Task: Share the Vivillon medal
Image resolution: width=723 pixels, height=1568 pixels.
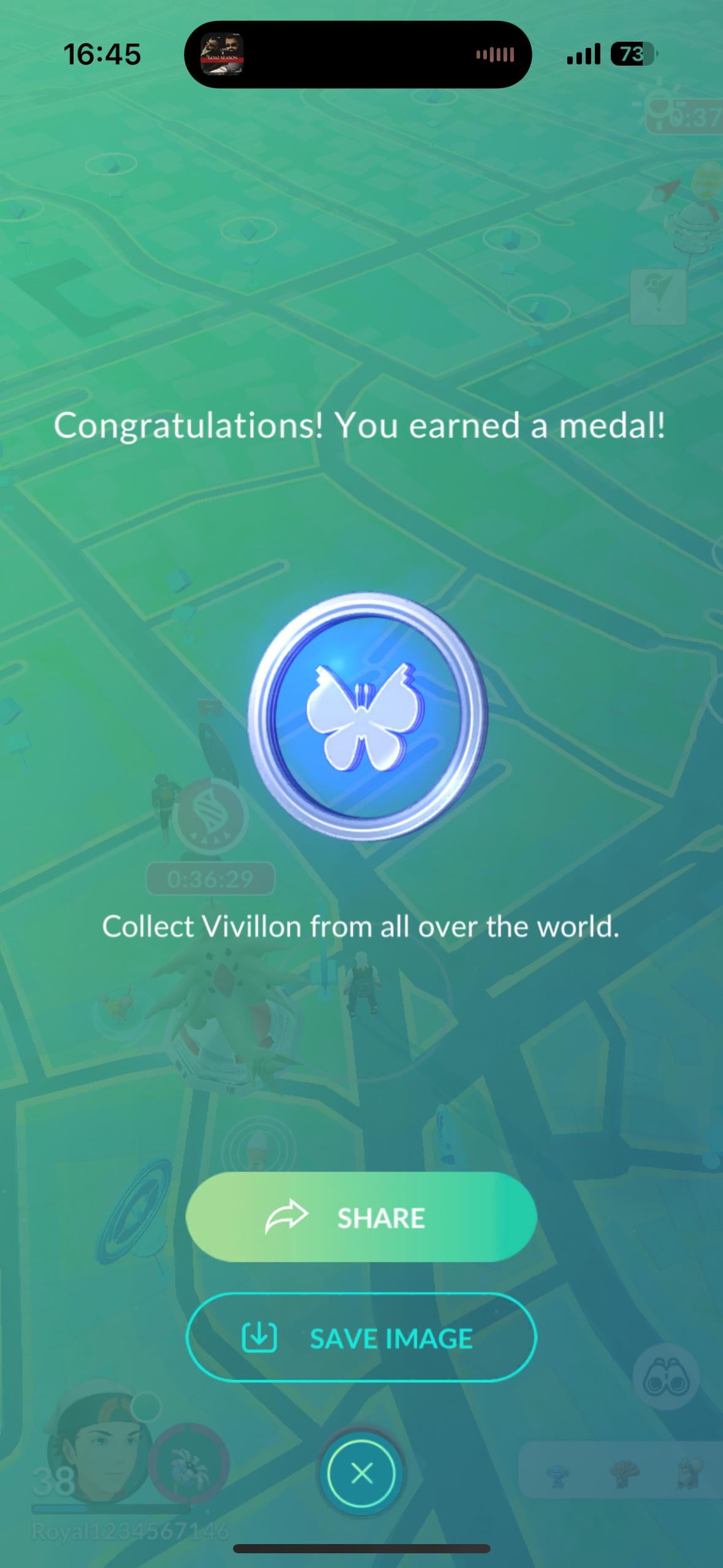Action: (361, 1217)
